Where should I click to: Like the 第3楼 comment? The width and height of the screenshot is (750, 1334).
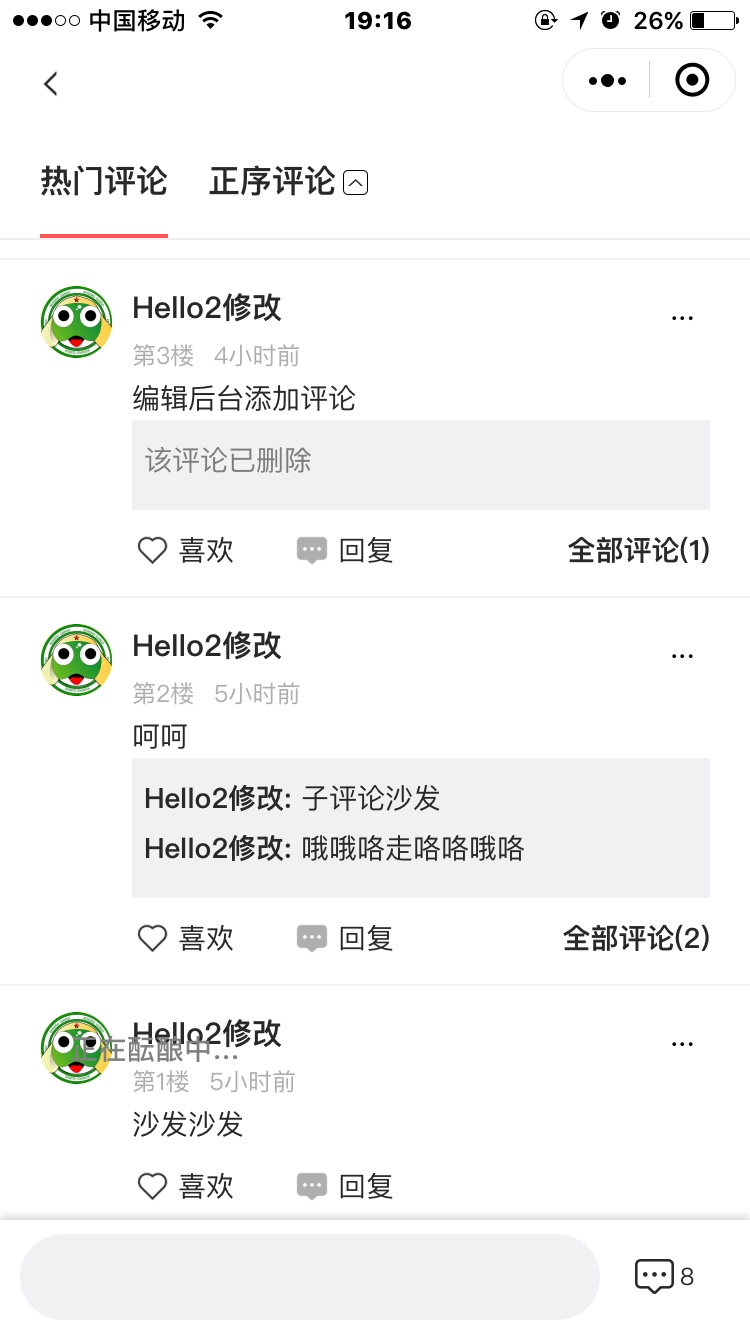(x=185, y=550)
